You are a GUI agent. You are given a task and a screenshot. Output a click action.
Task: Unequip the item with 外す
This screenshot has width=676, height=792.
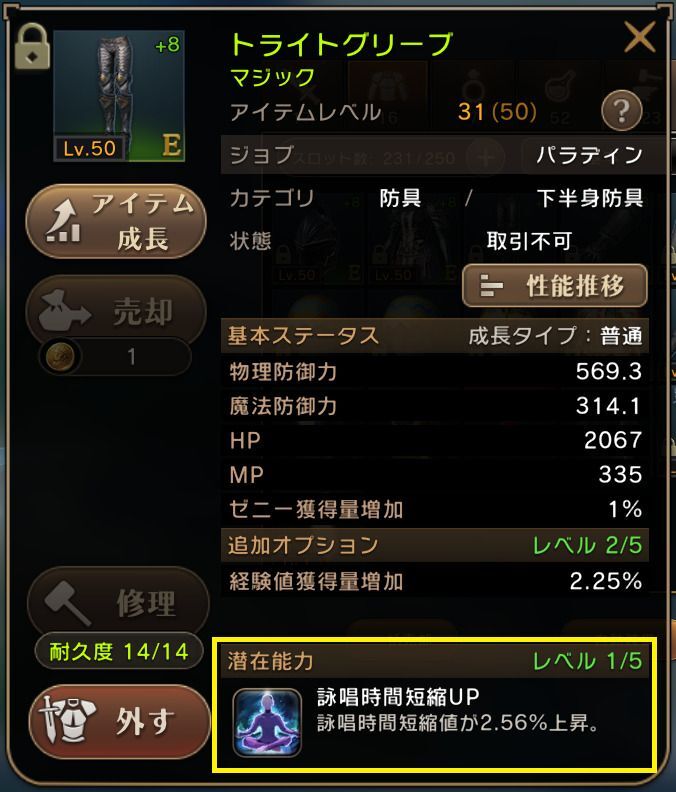point(118,722)
